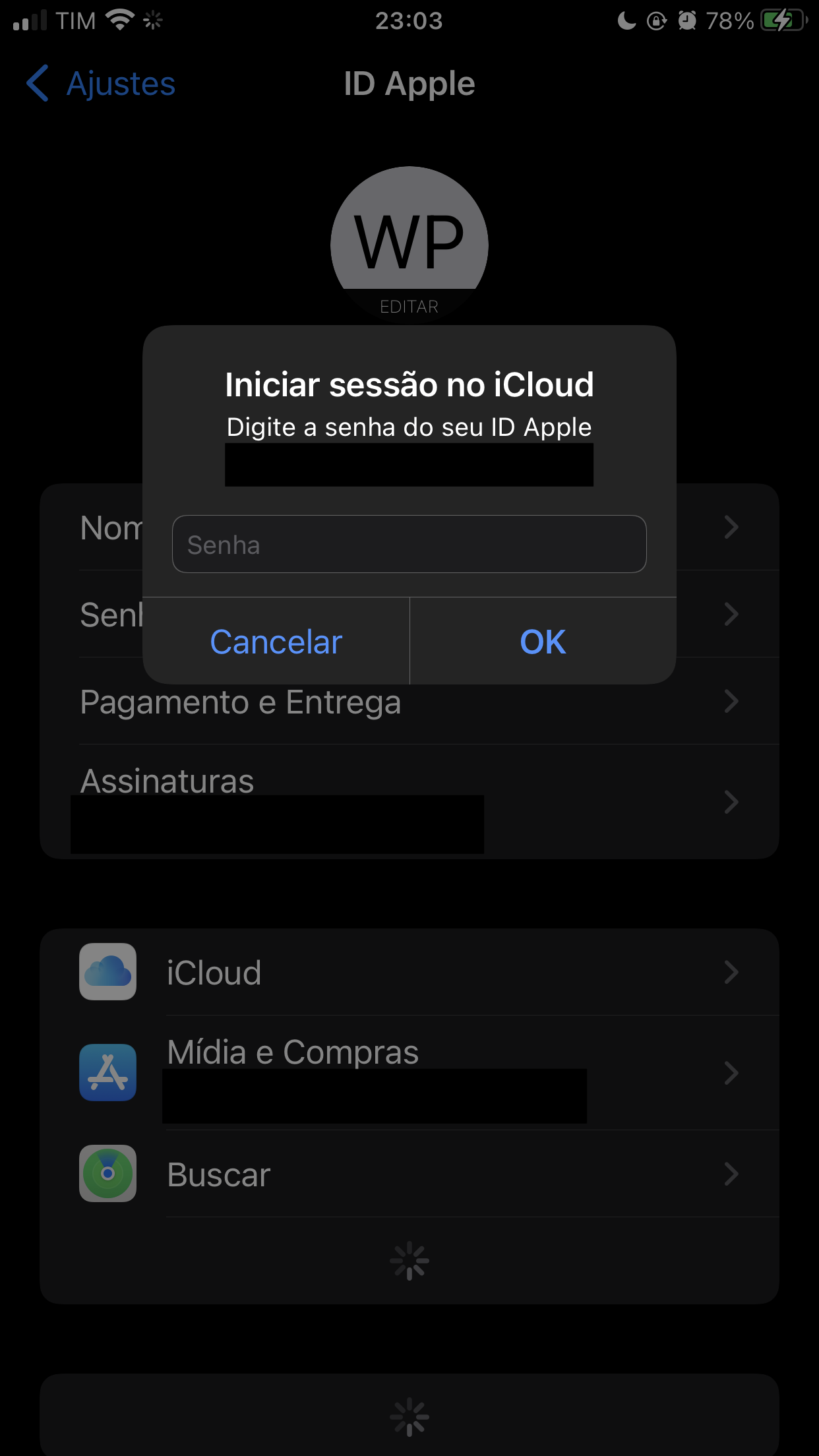Confirm the password with OK
This screenshot has width=819, height=1456.
click(543, 642)
